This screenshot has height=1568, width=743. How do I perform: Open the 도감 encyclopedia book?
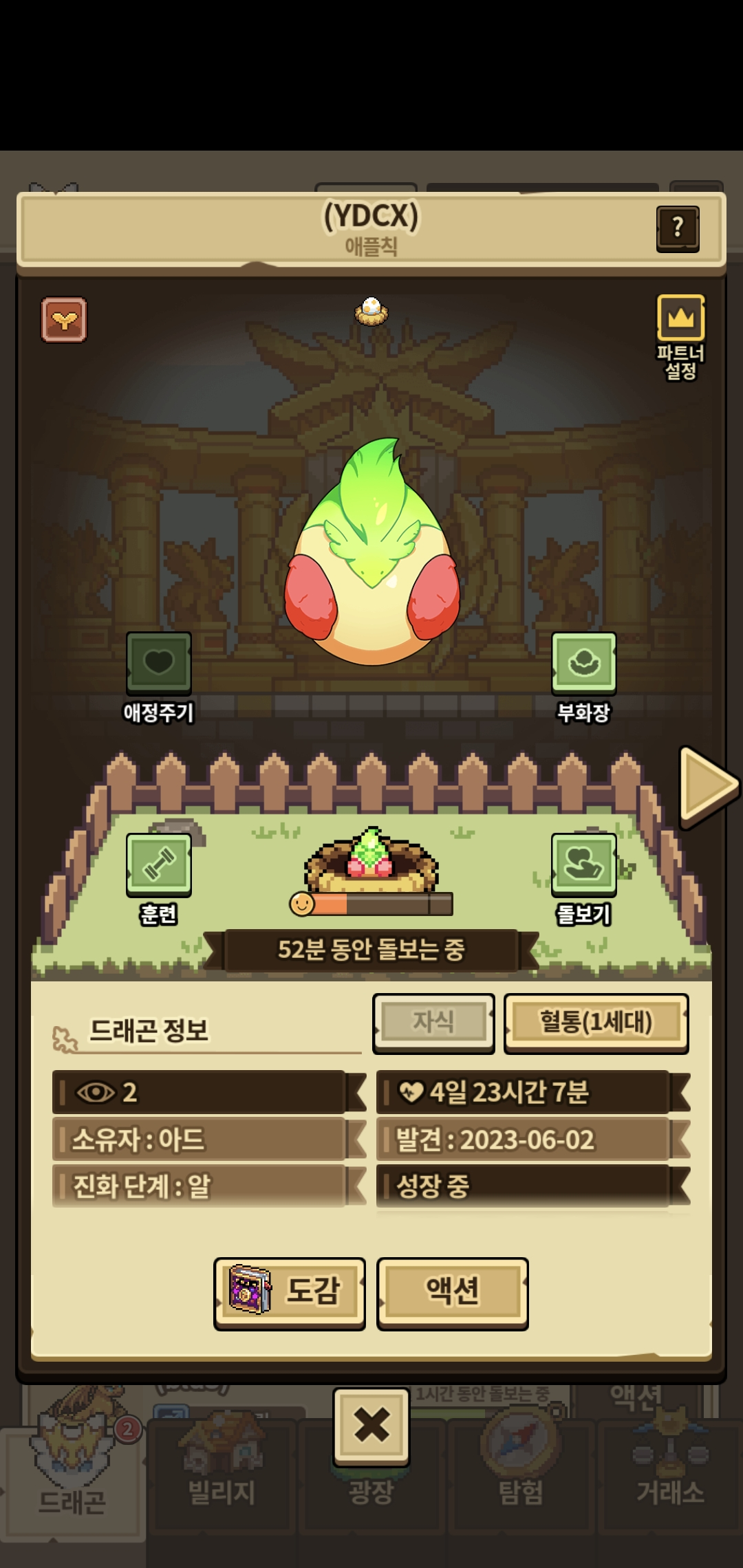point(290,1292)
